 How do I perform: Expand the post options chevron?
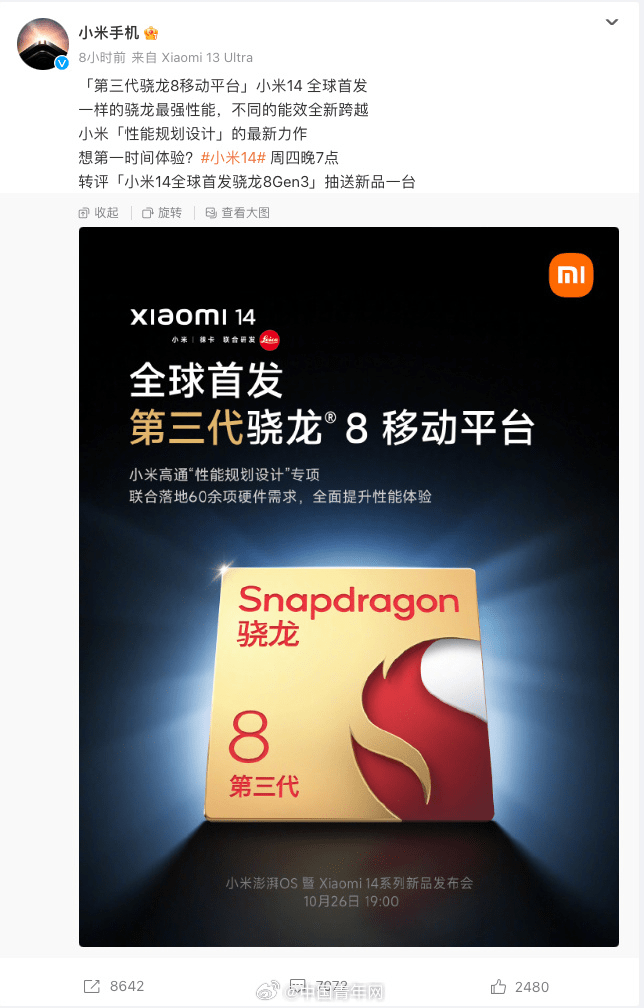pyautogui.click(x=612, y=22)
